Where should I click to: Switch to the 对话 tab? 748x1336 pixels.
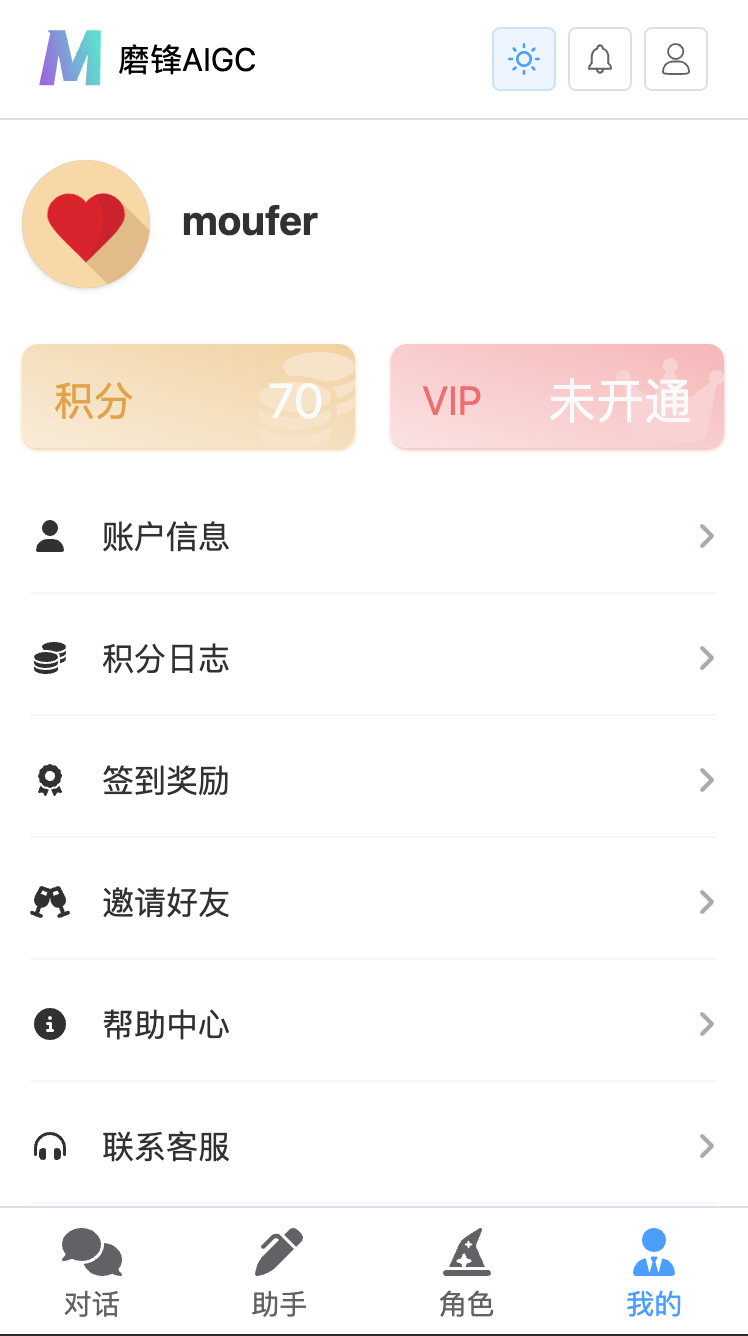tap(92, 1272)
